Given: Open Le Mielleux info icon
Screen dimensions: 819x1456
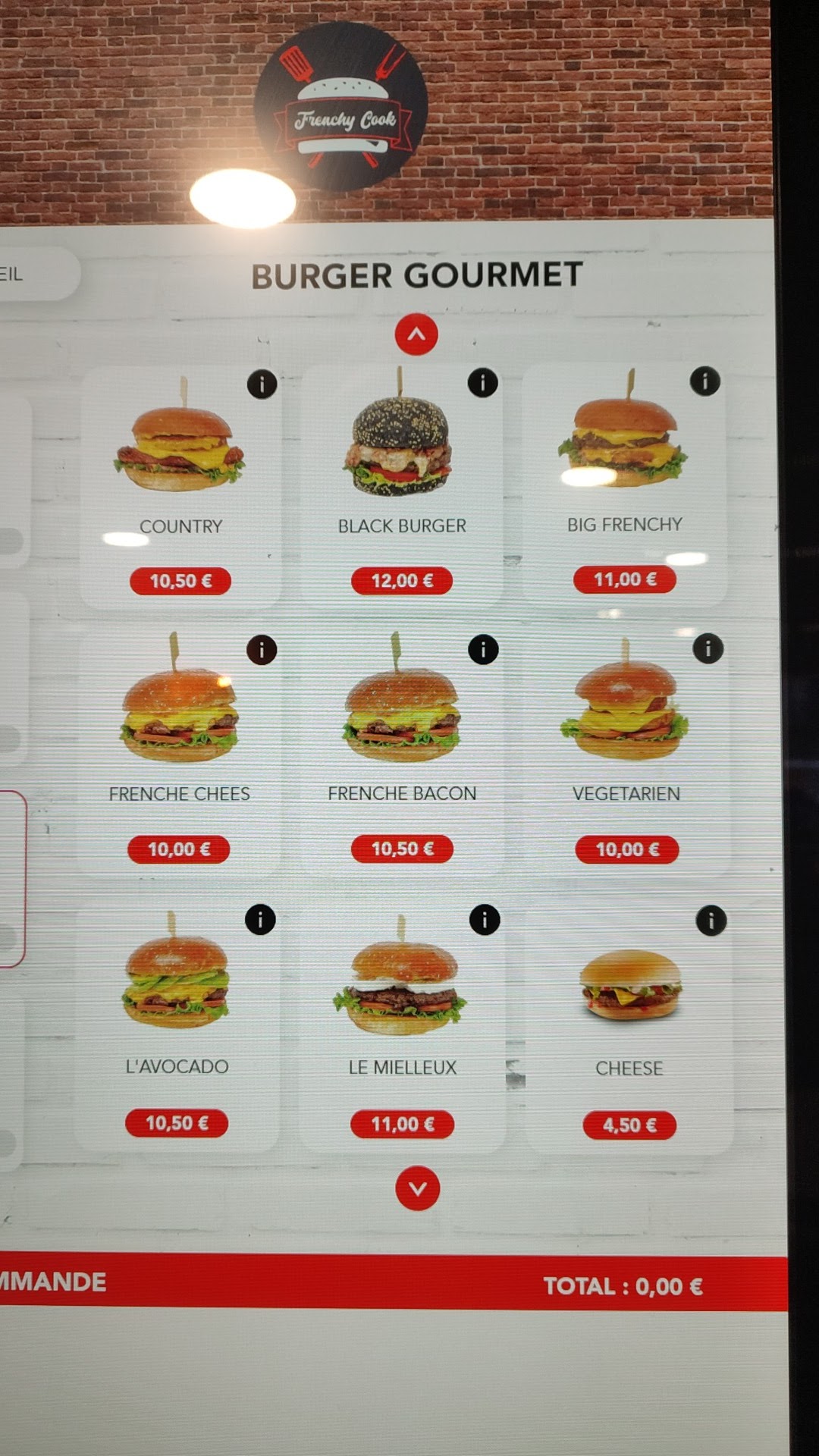Looking at the screenshot, I should tap(485, 920).
